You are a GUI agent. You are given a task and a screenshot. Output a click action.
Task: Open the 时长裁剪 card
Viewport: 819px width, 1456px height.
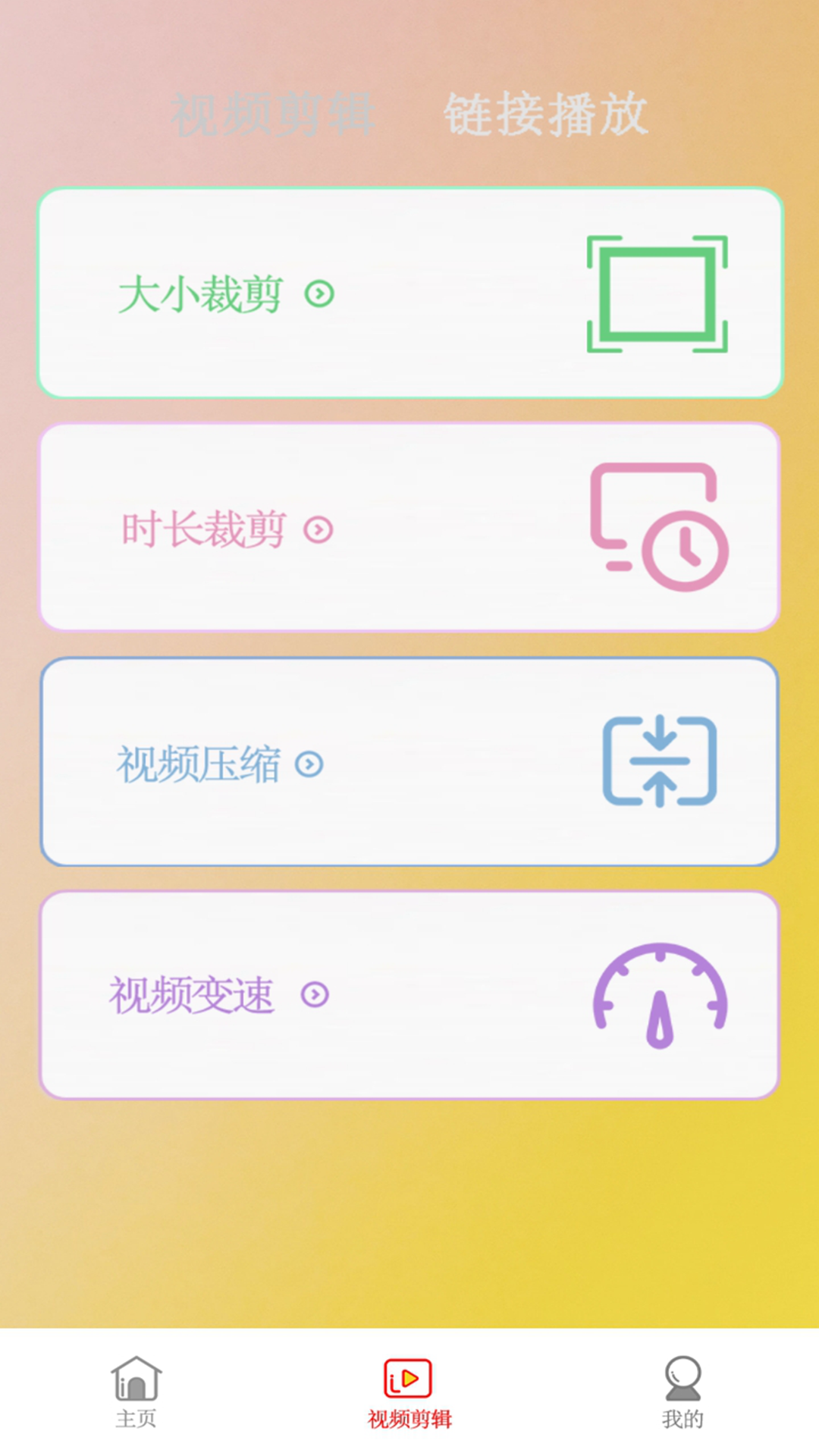(x=409, y=528)
